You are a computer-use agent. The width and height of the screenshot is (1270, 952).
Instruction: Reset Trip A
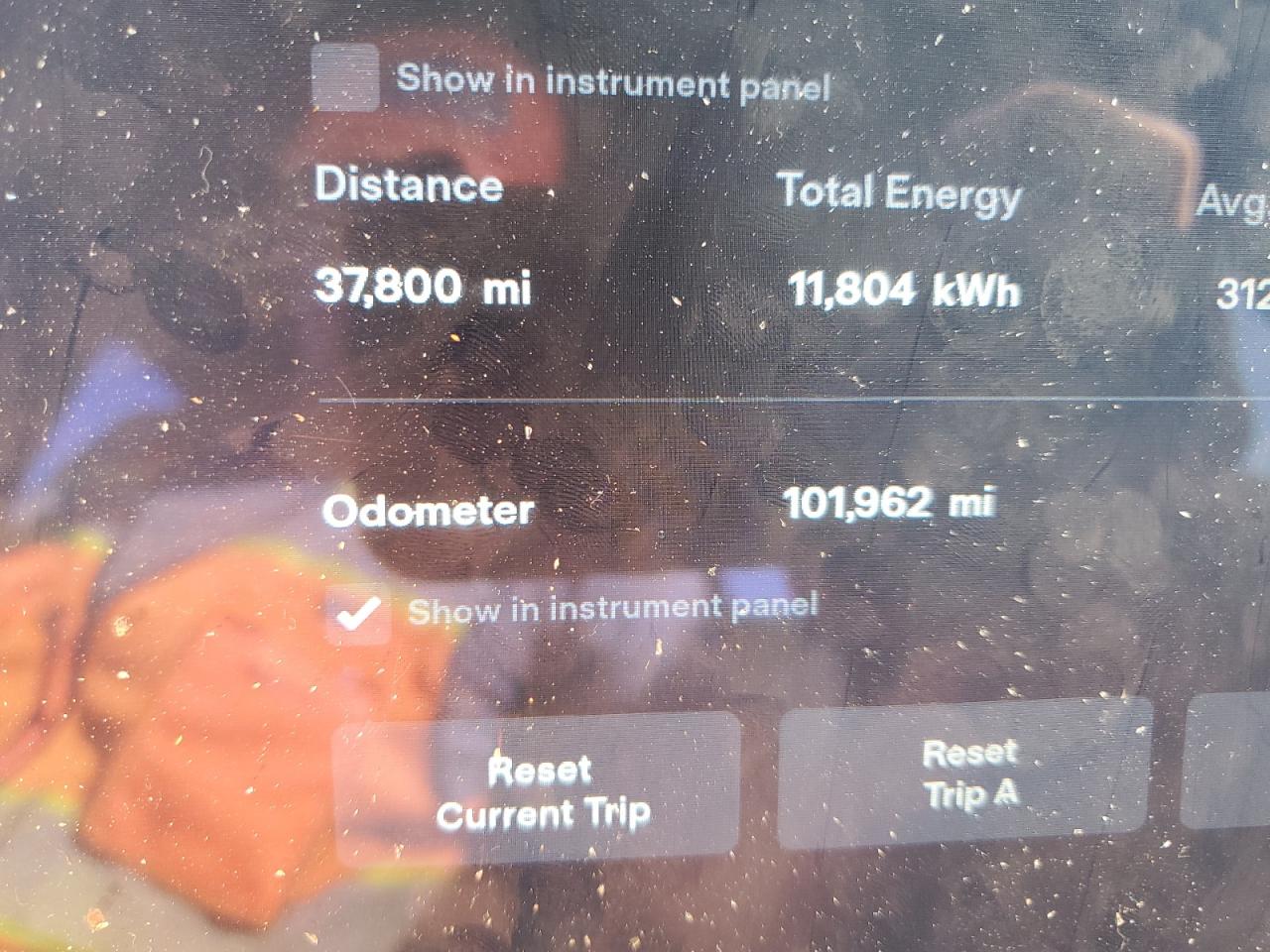(967, 774)
